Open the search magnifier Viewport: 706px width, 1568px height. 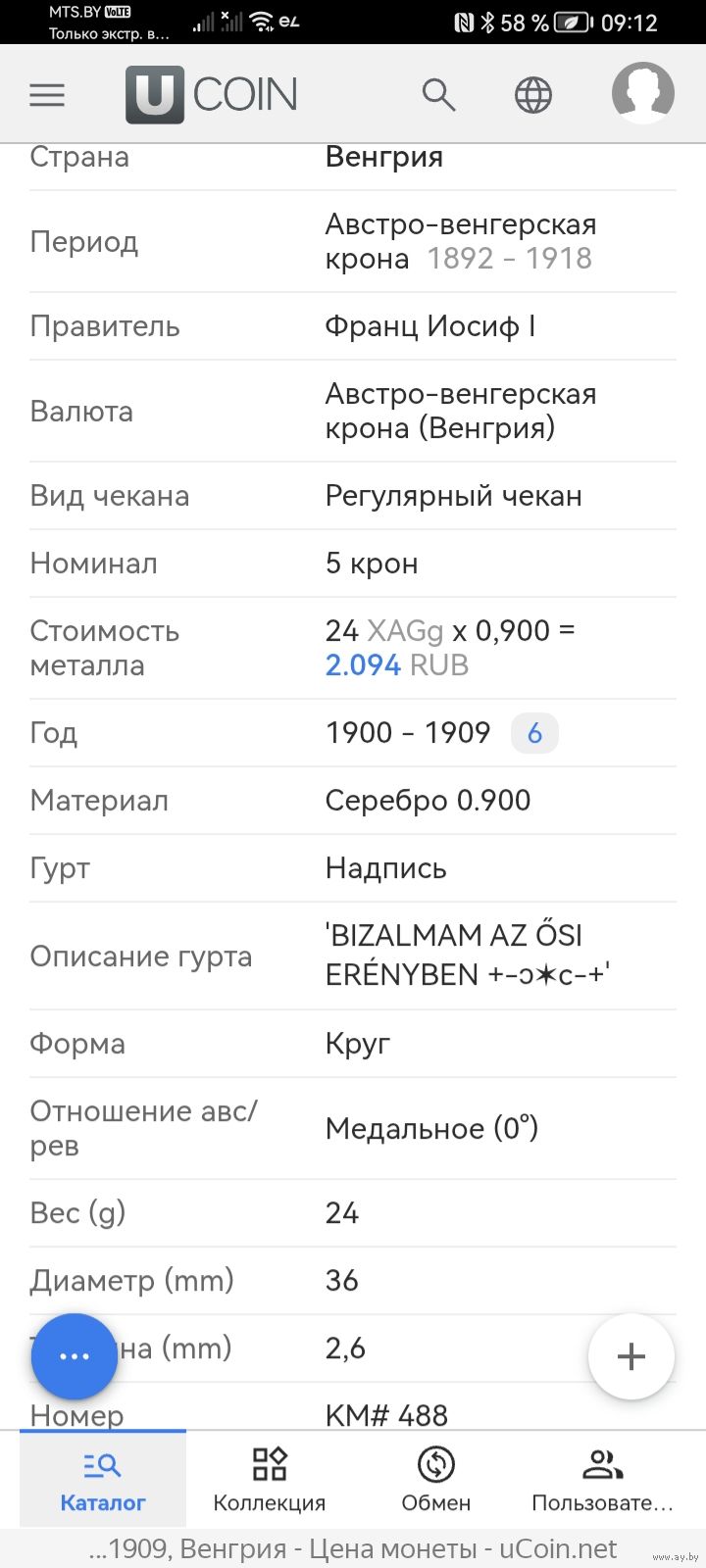coord(438,95)
